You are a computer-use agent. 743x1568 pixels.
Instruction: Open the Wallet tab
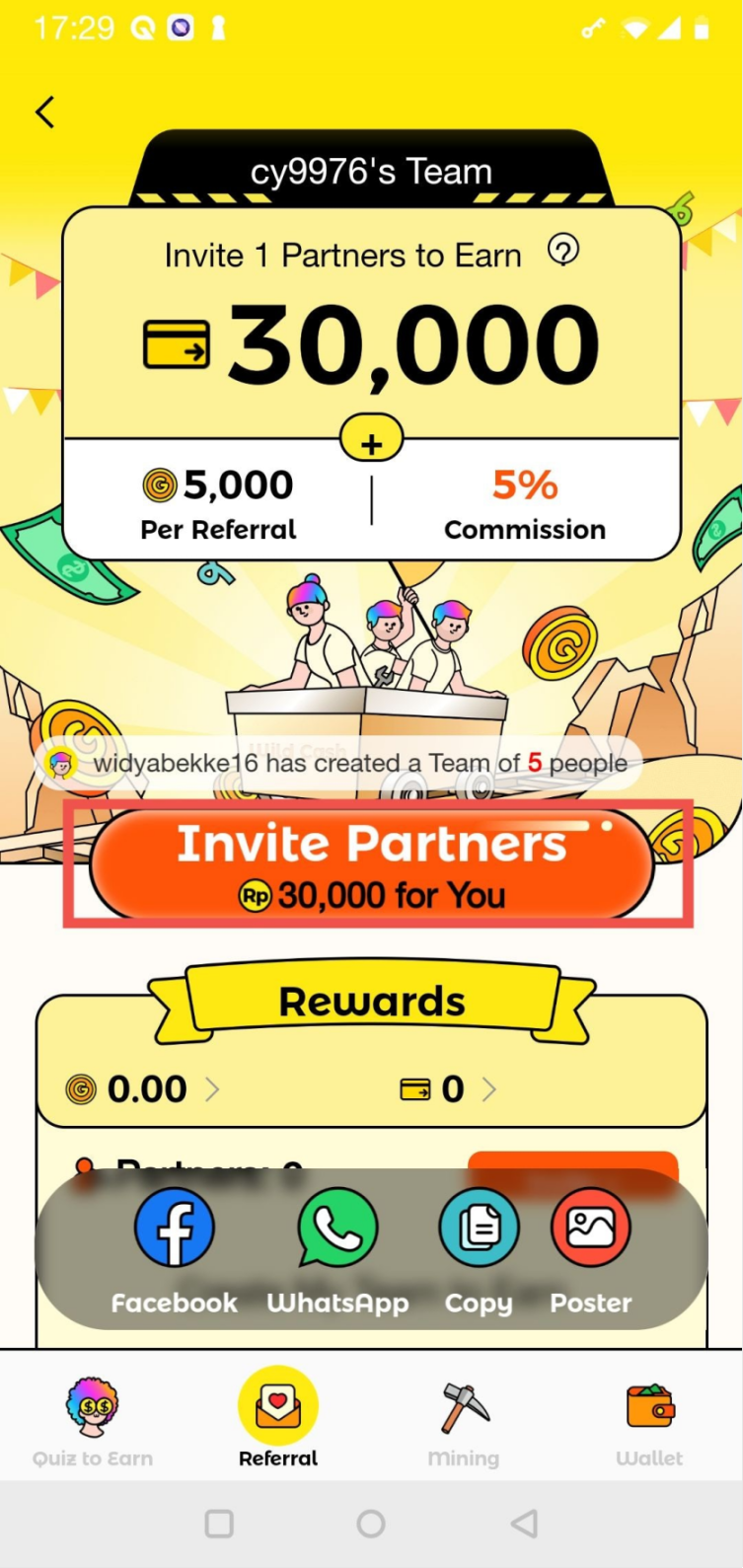coord(649,1423)
